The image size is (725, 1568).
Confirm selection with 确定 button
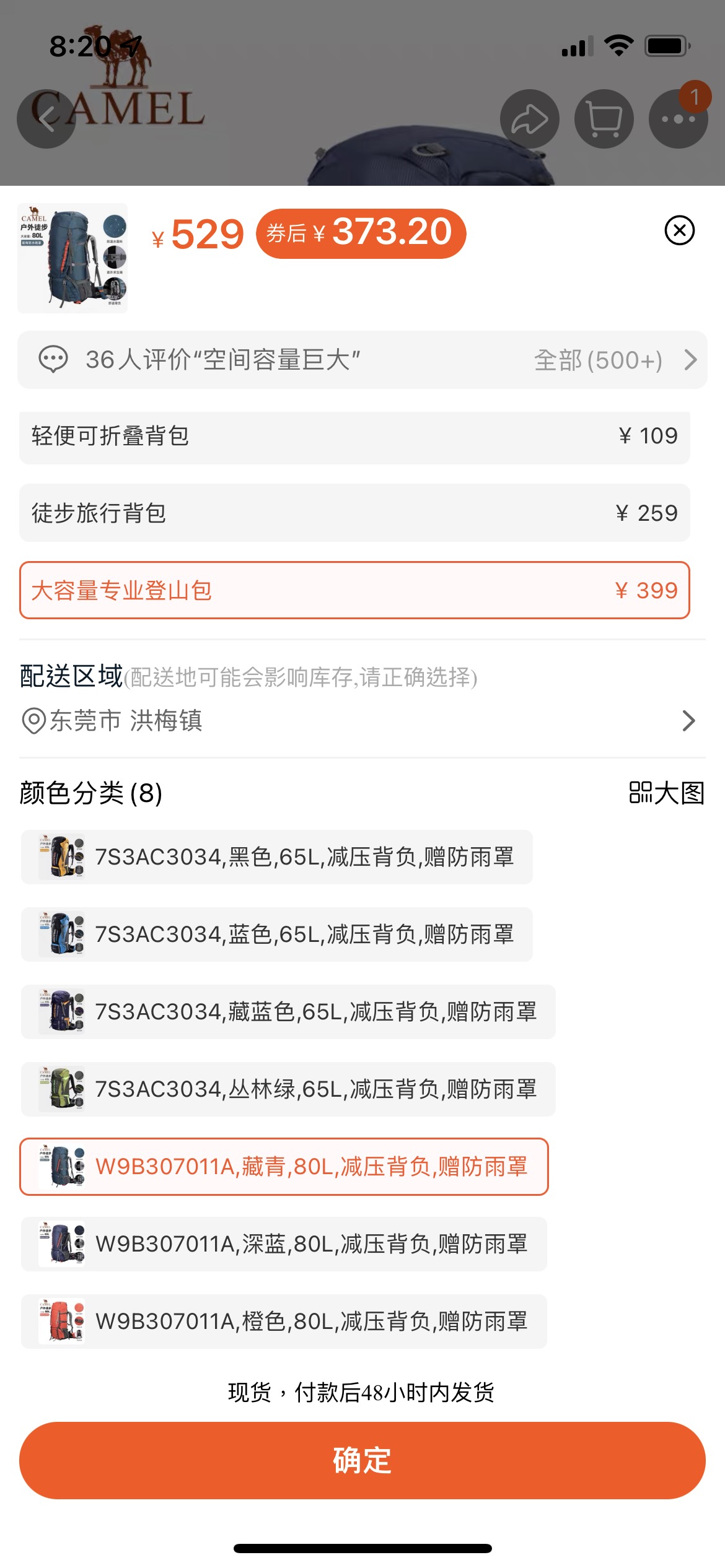362,1460
